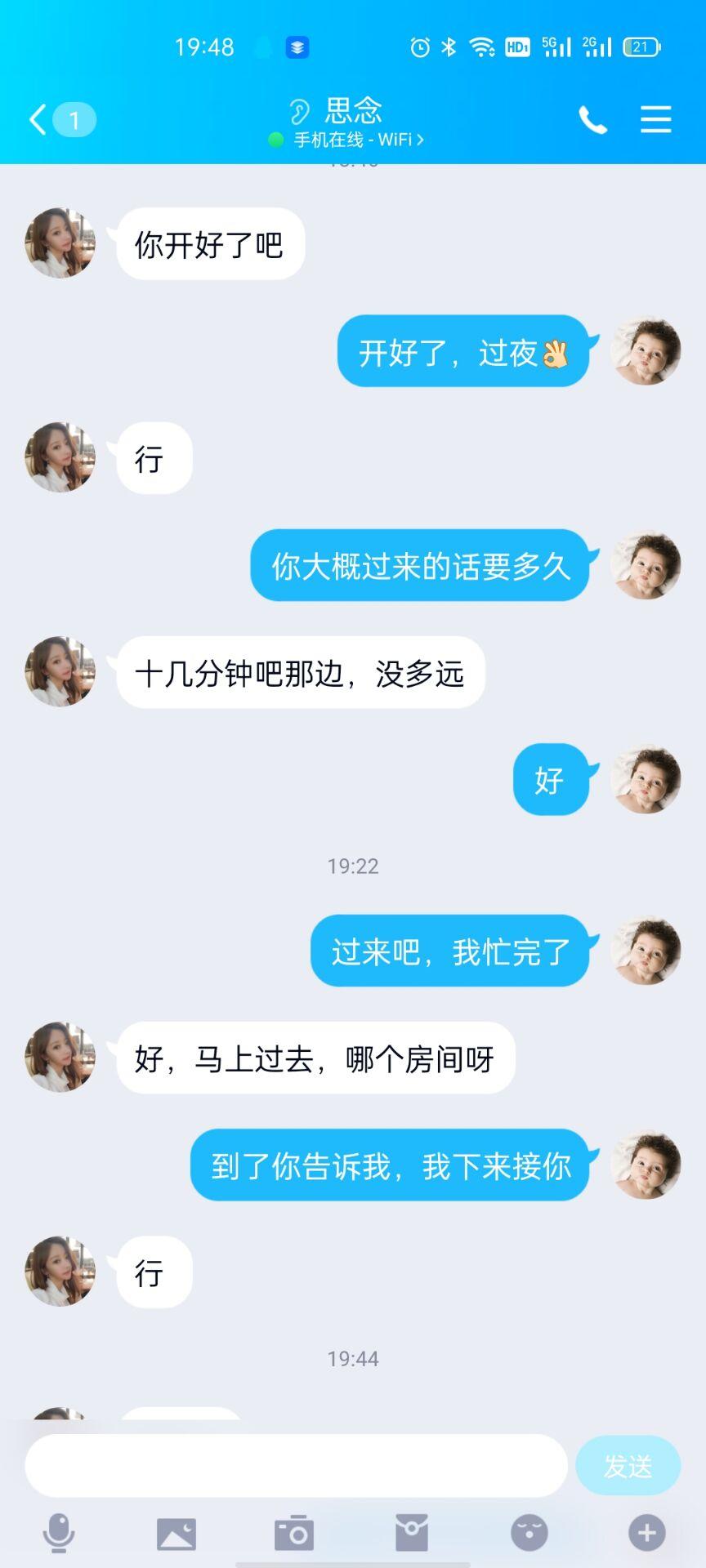Open the chat settings menu
This screenshot has height=1568, width=706.
click(x=655, y=120)
